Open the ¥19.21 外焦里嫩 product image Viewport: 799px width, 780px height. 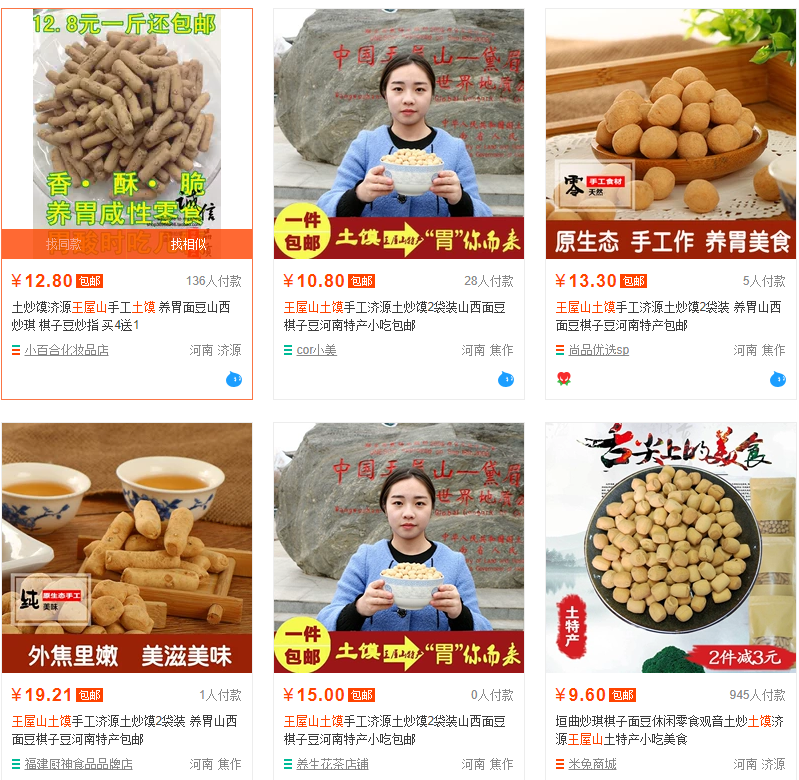[x=127, y=547]
